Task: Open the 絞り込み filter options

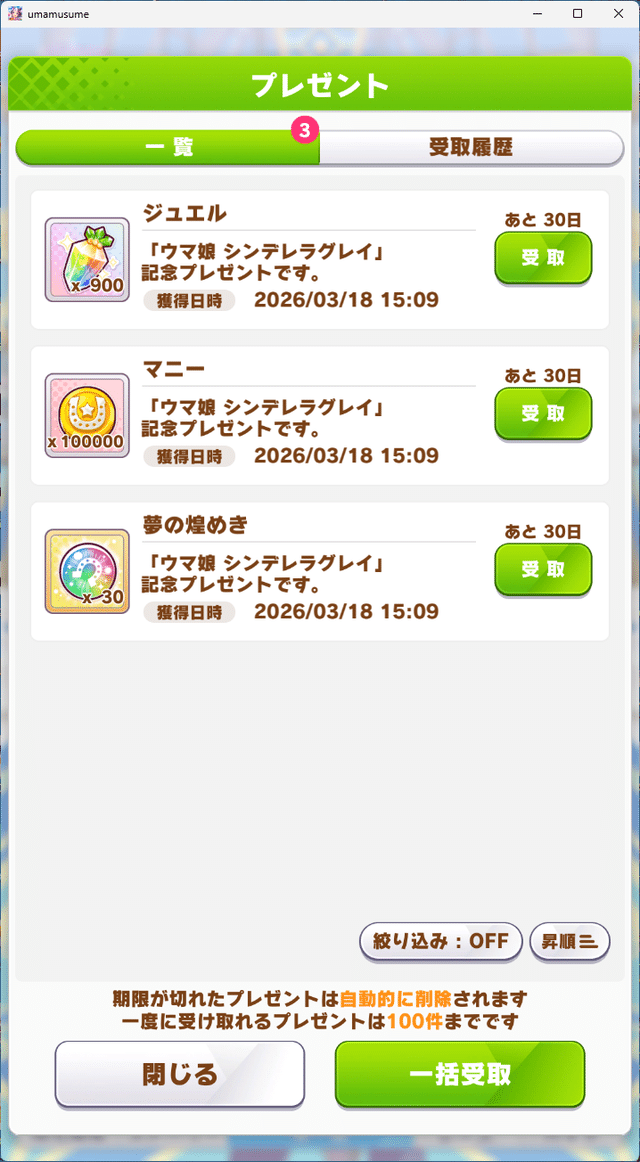Action: point(441,941)
